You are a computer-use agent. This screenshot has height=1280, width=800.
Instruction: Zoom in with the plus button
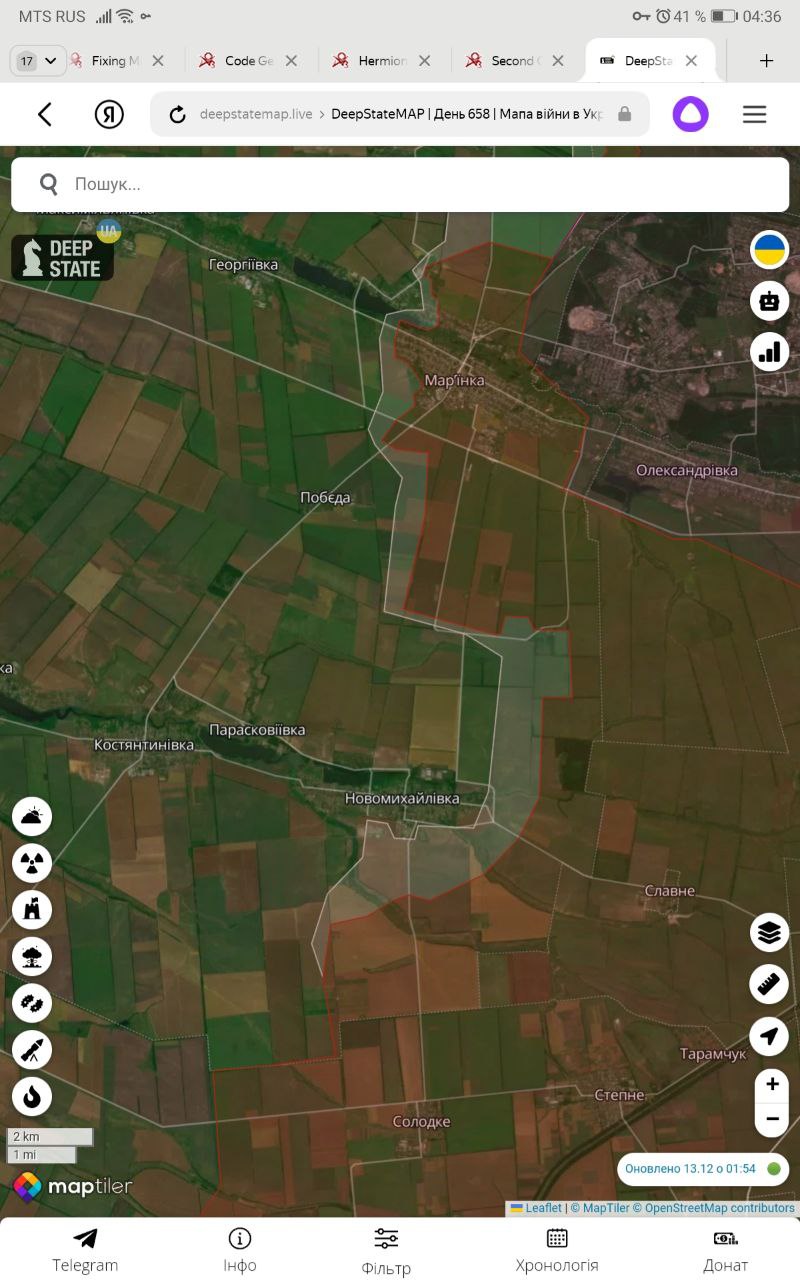pos(772,1084)
